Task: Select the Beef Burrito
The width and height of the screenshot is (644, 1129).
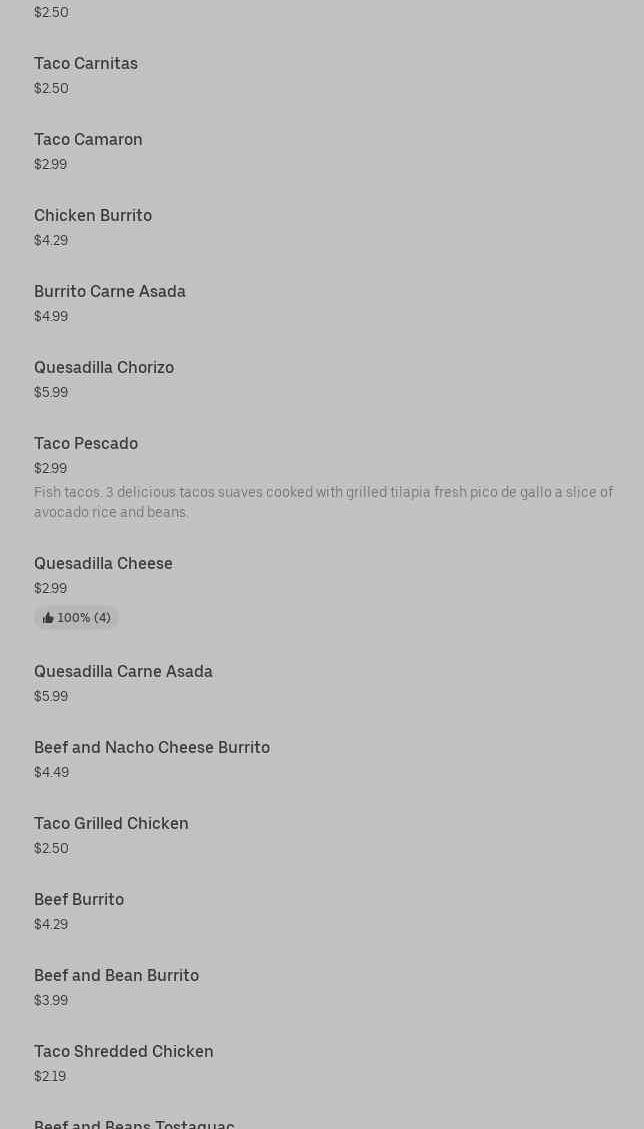Action: pos(79,900)
